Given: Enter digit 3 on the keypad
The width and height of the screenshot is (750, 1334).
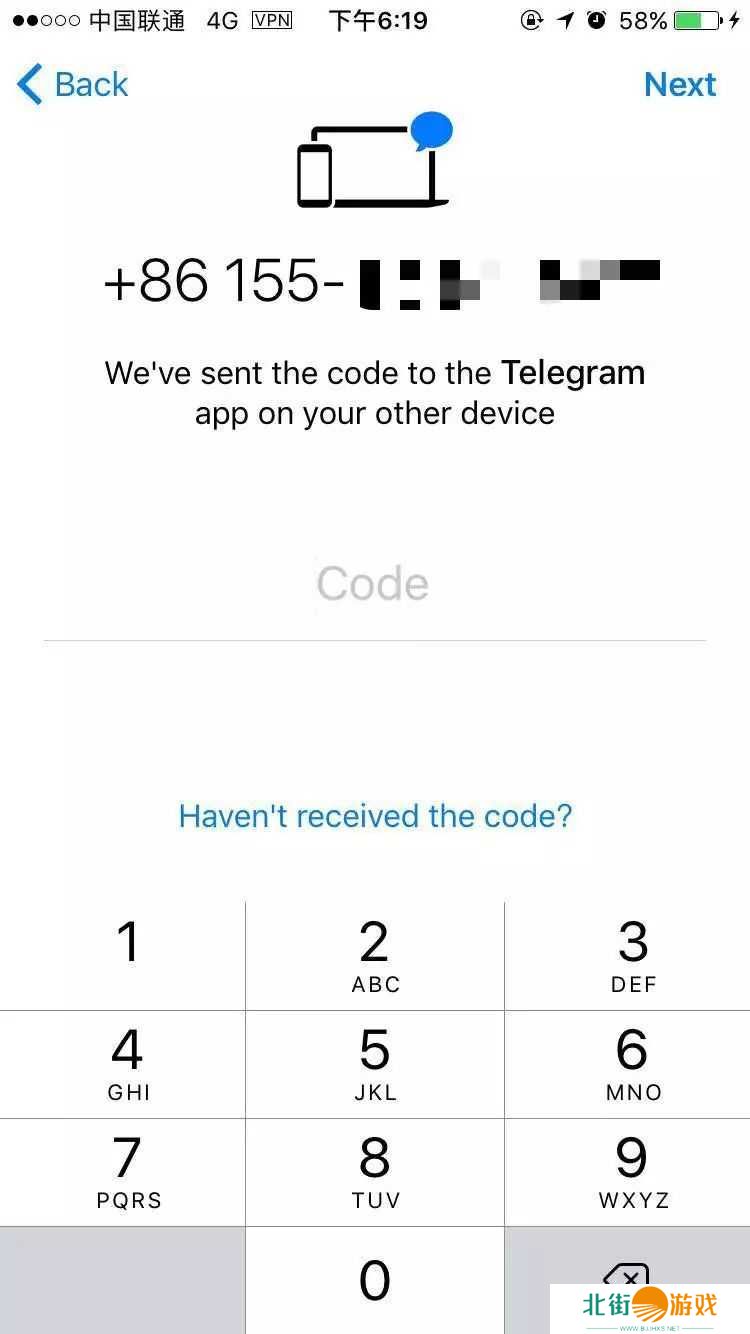Looking at the screenshot, I should coord(630,955).
